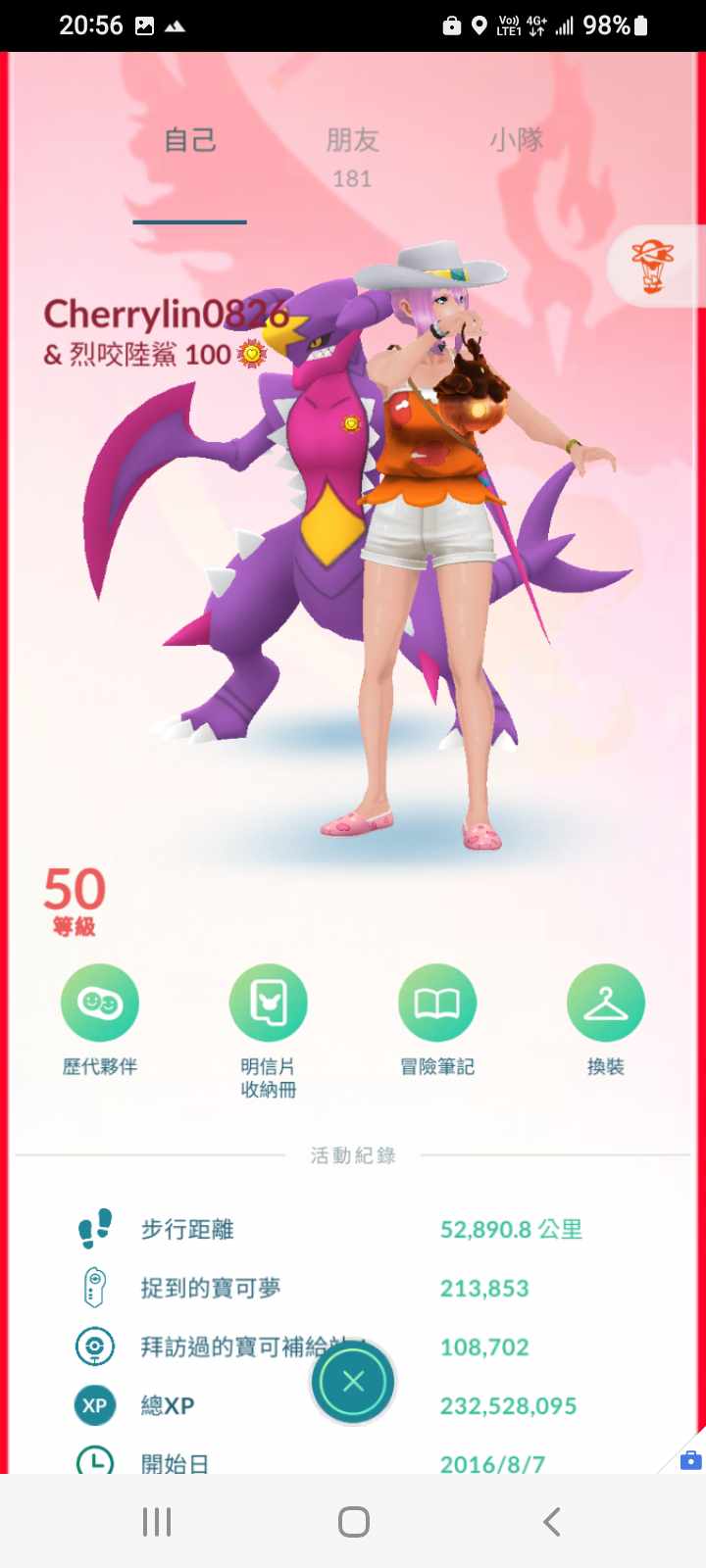Screen dimensions: 706x1568
Task: Open recent apps from navigation bar
Action: 157,1522
